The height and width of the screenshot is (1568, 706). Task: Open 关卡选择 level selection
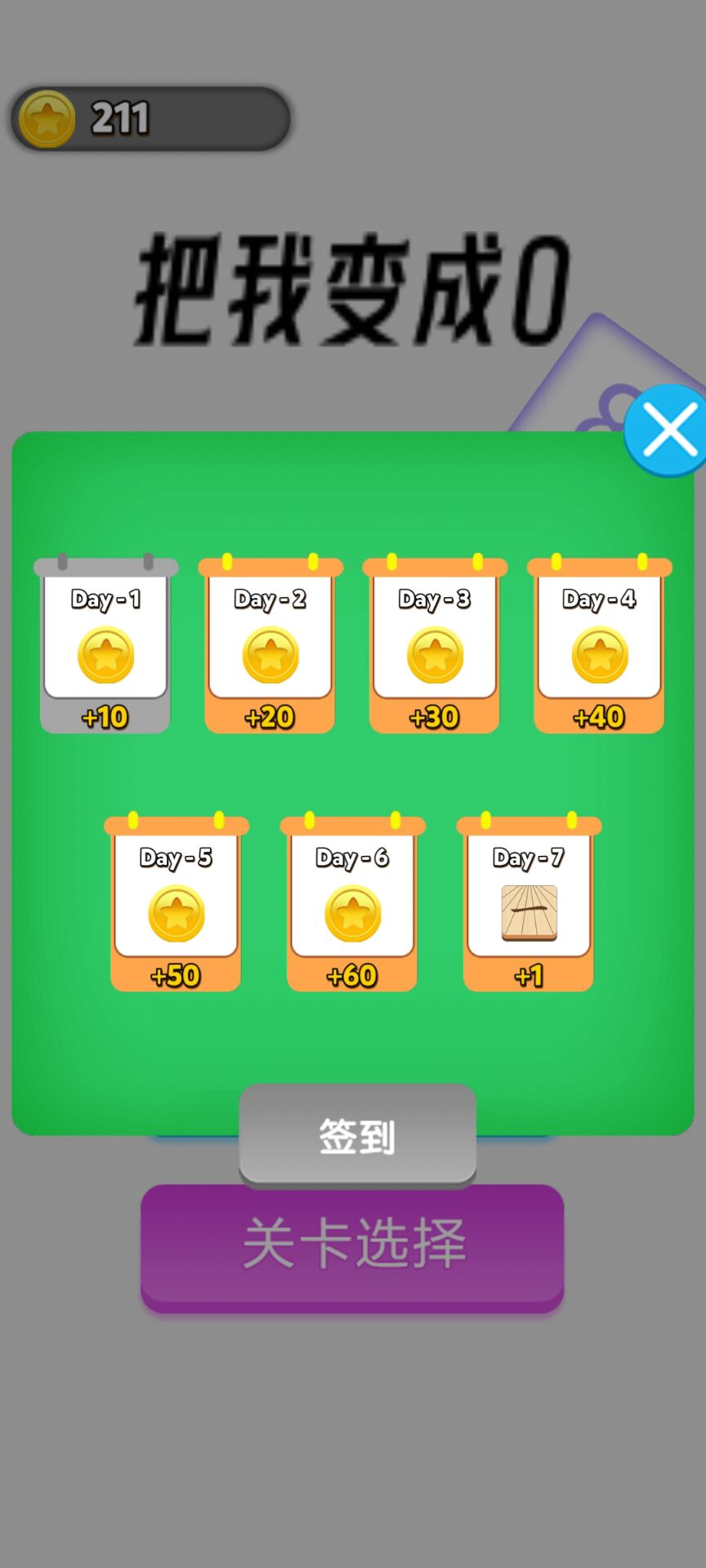click(352, 1245)
